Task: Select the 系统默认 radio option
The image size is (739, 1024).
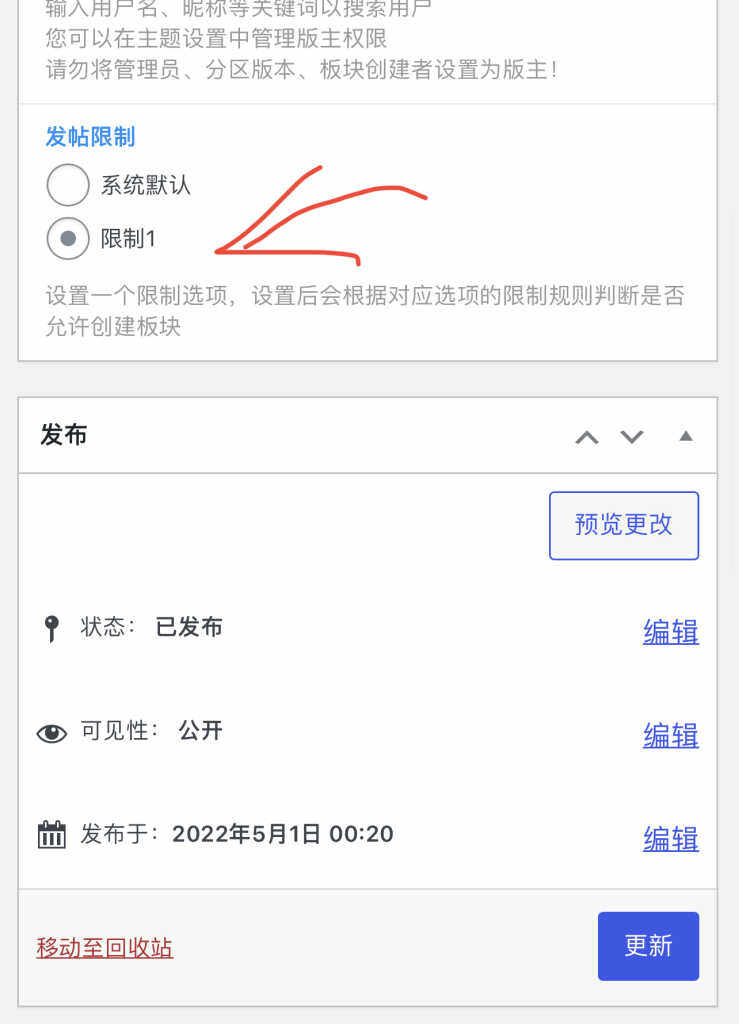Action: [x=68, y=185]
